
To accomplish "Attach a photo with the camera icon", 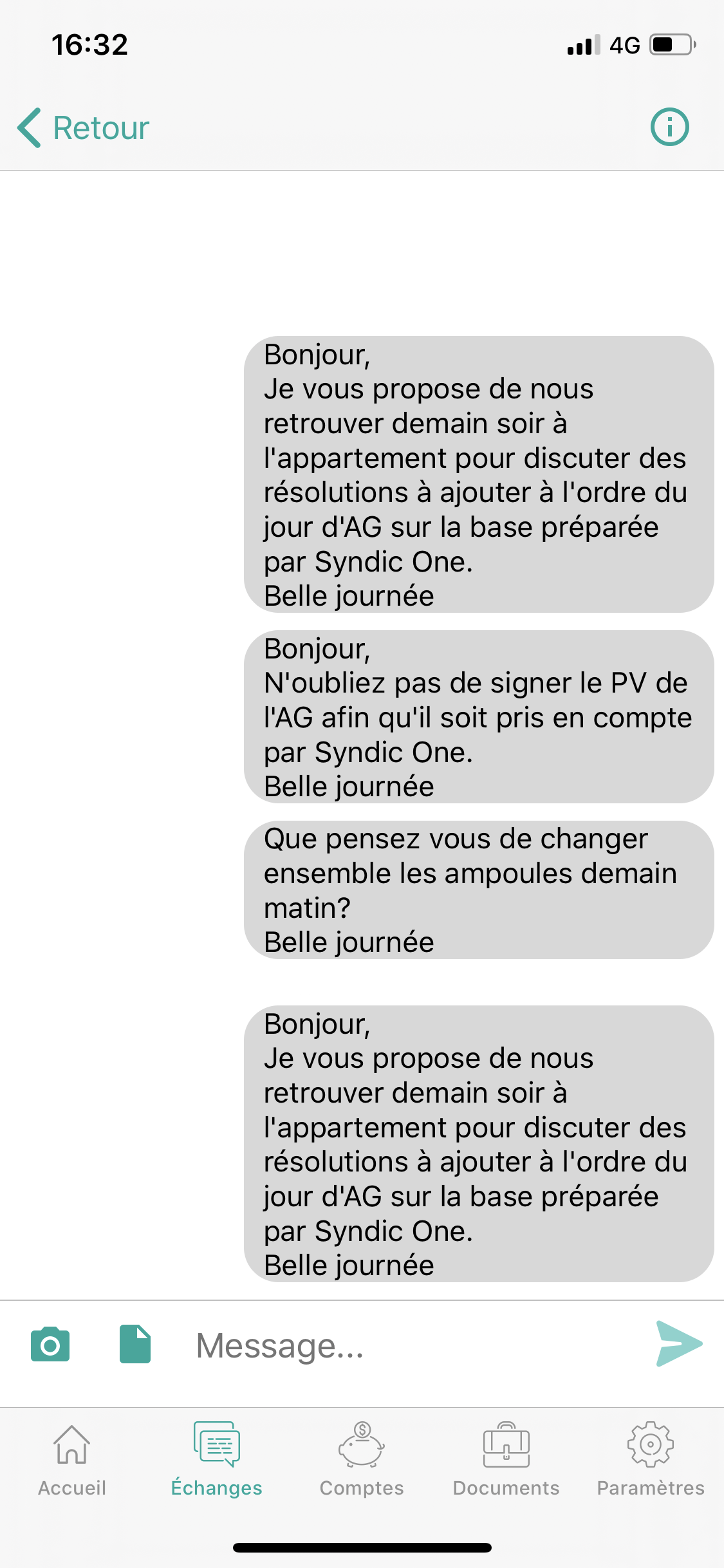I will pos(50,1345).
